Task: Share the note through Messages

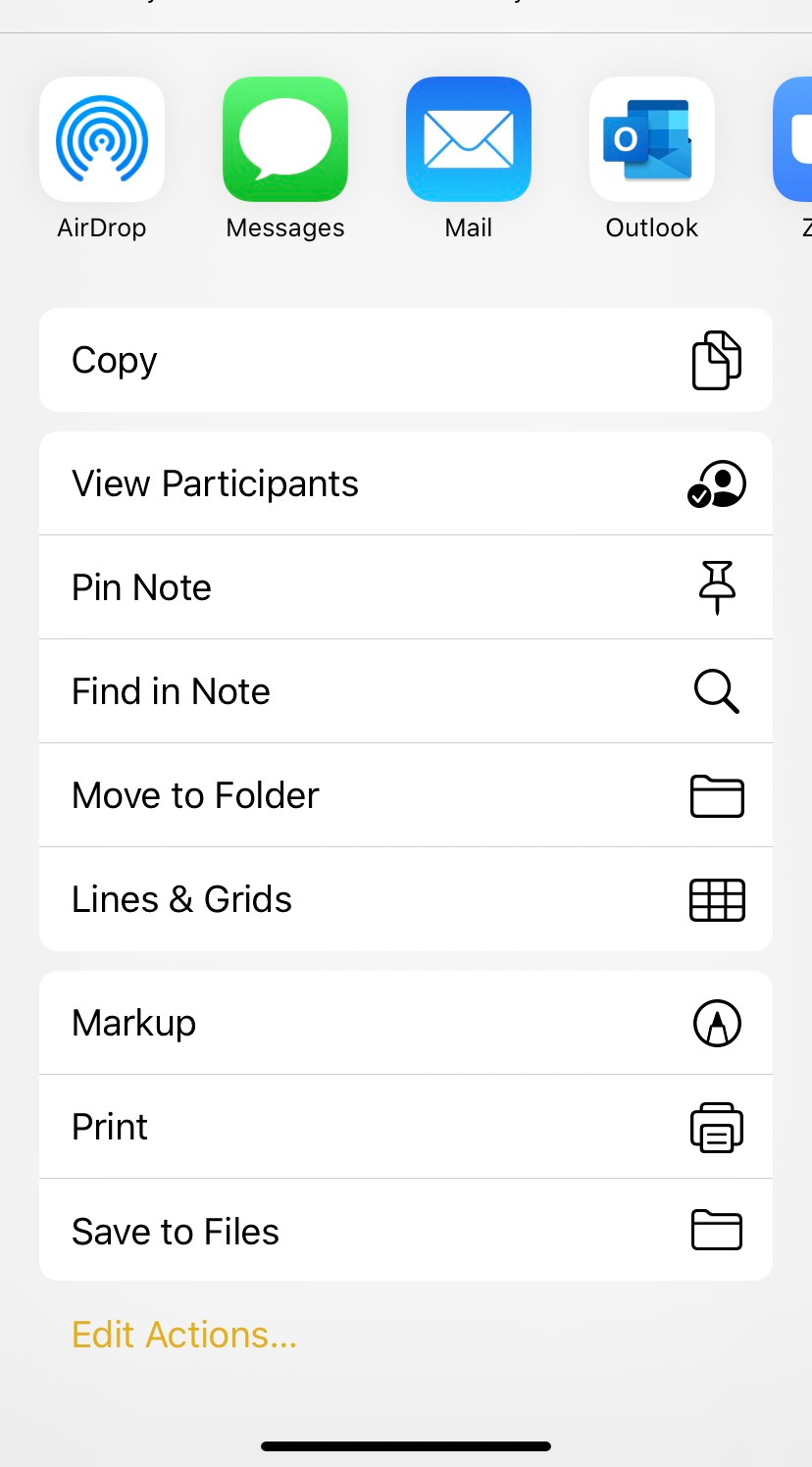Action: click(x=285, y=139)
